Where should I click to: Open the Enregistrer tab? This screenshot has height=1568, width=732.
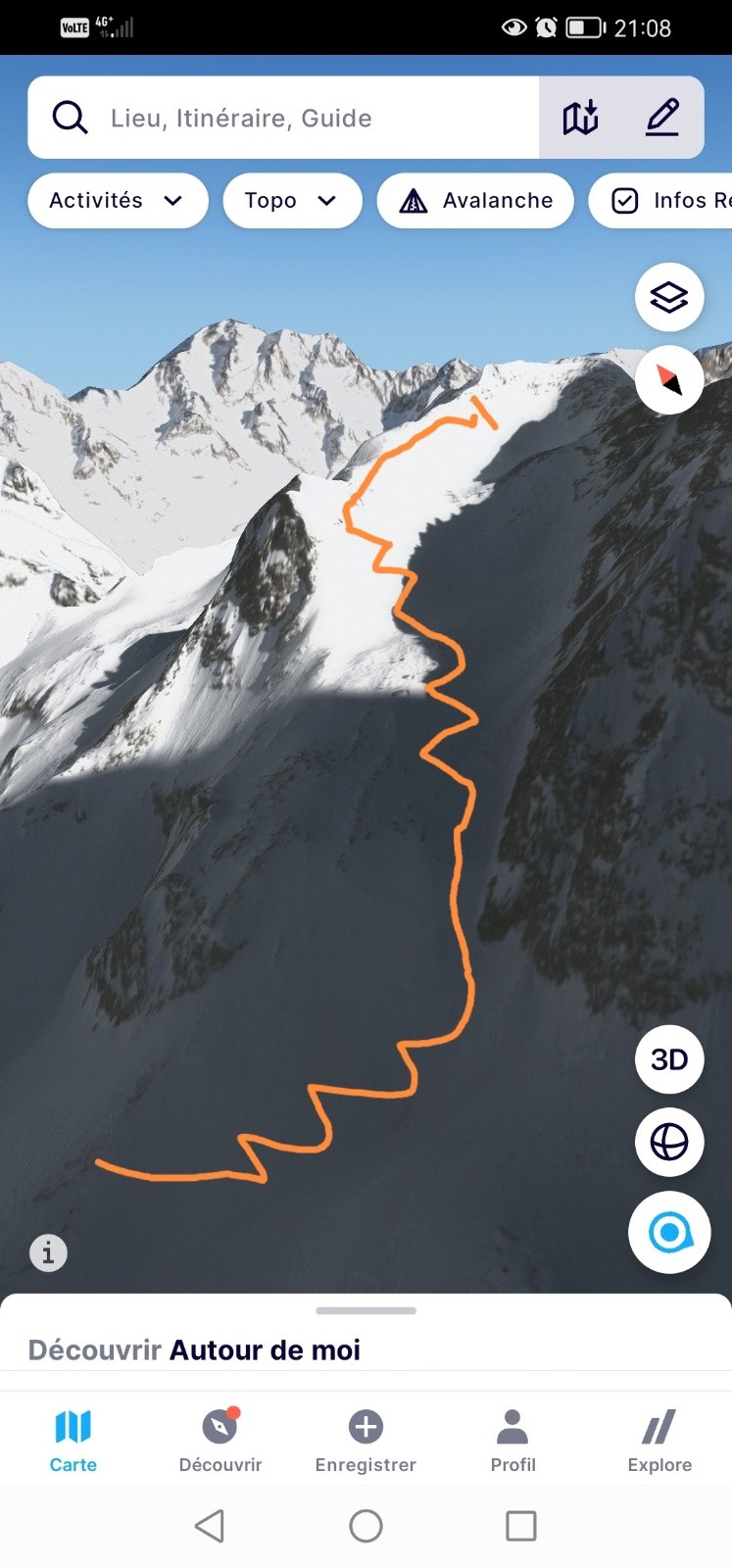[366, 1441]
